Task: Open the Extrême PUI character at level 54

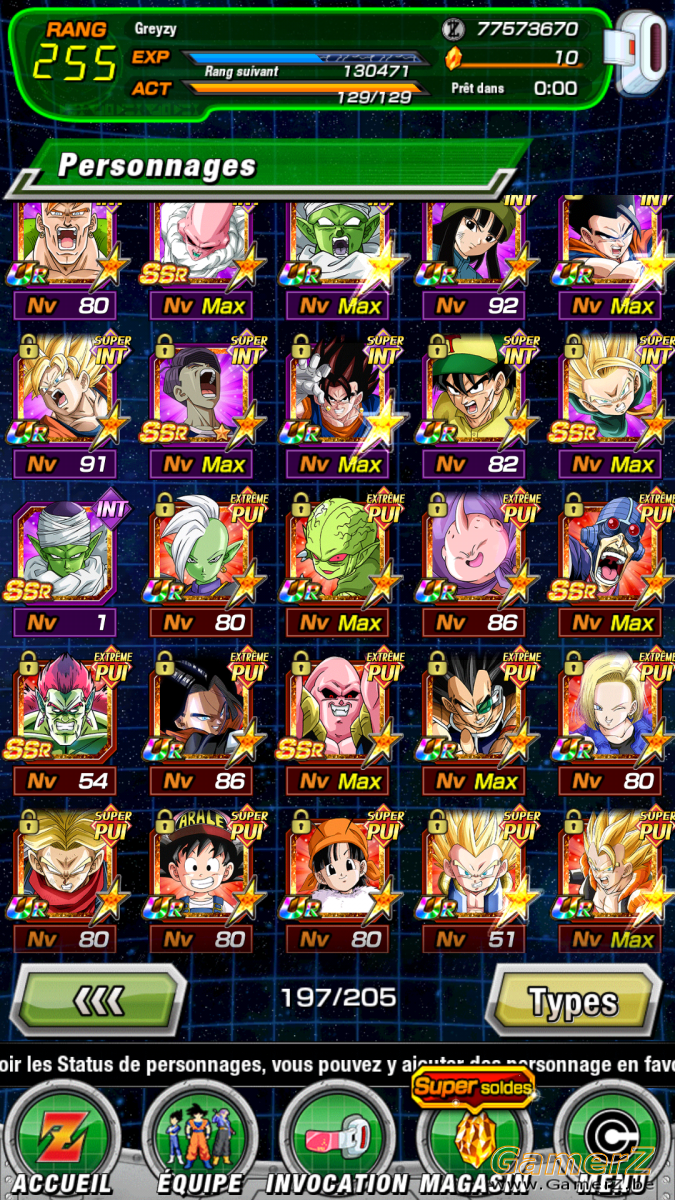Action: pos(65,724)
